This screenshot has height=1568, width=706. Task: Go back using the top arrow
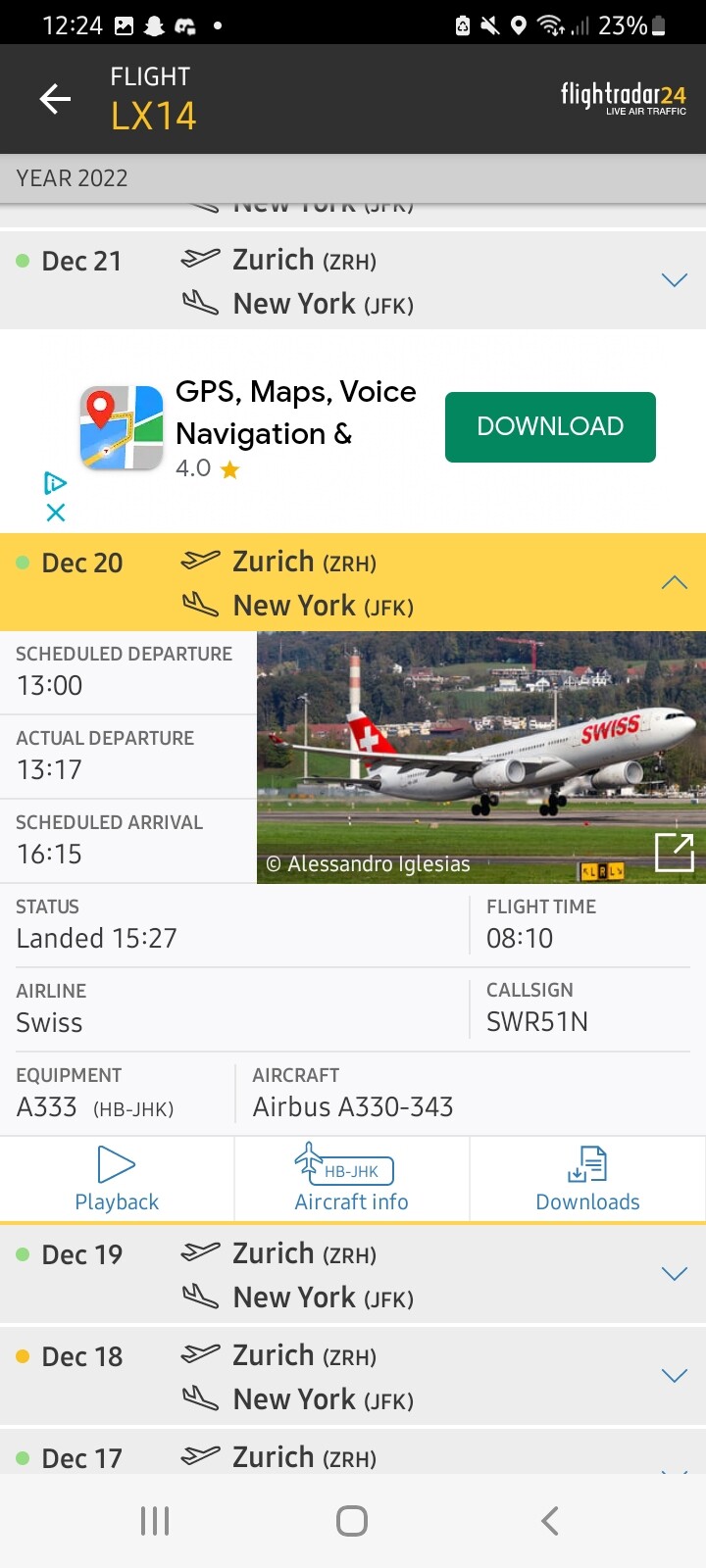click(x=55, y=99)
